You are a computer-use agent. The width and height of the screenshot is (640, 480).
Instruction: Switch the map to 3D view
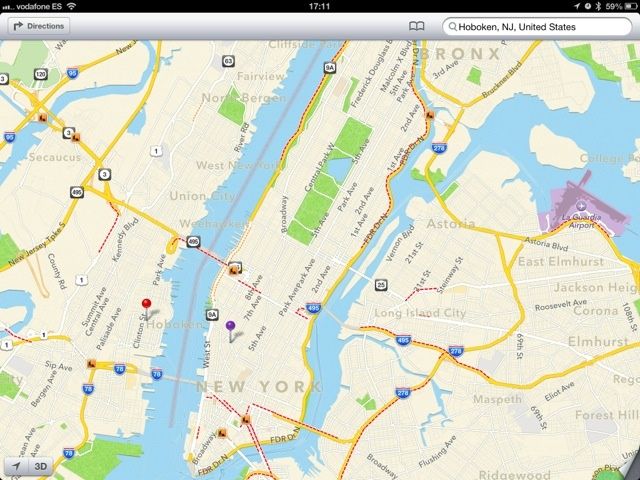tap(41, 466)
